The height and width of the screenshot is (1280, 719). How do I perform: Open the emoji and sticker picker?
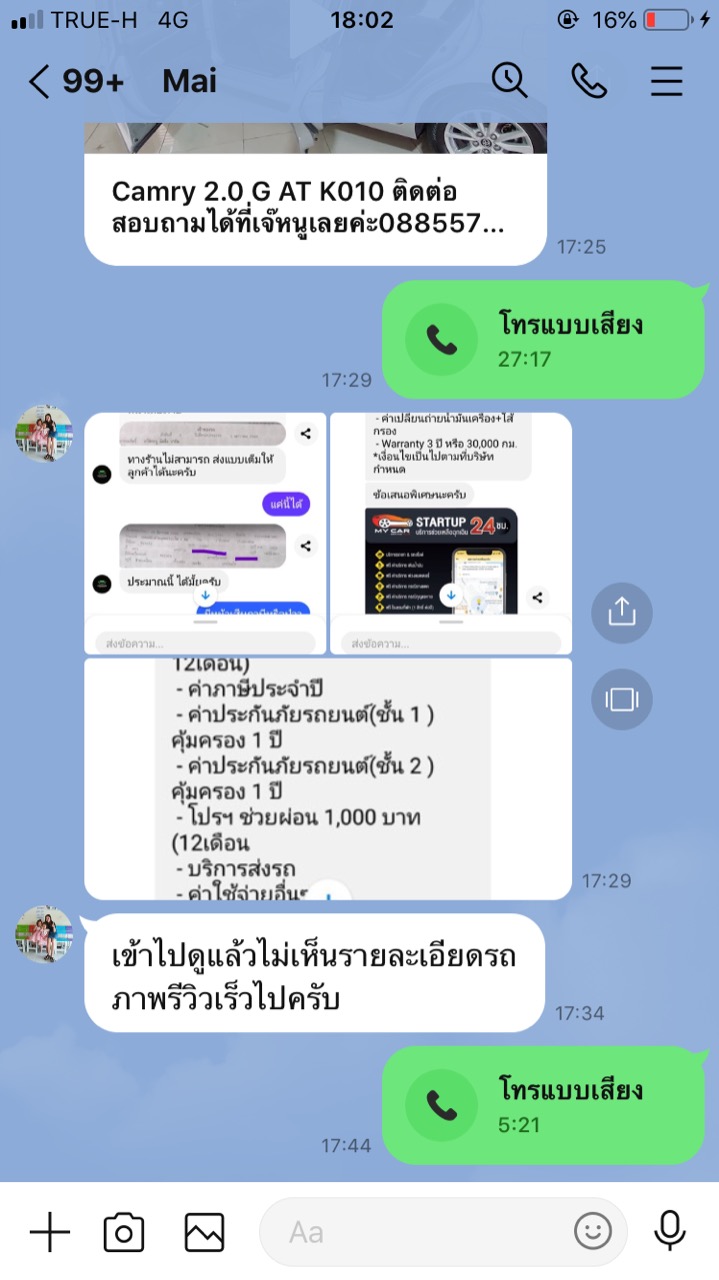coord(593,1231)
